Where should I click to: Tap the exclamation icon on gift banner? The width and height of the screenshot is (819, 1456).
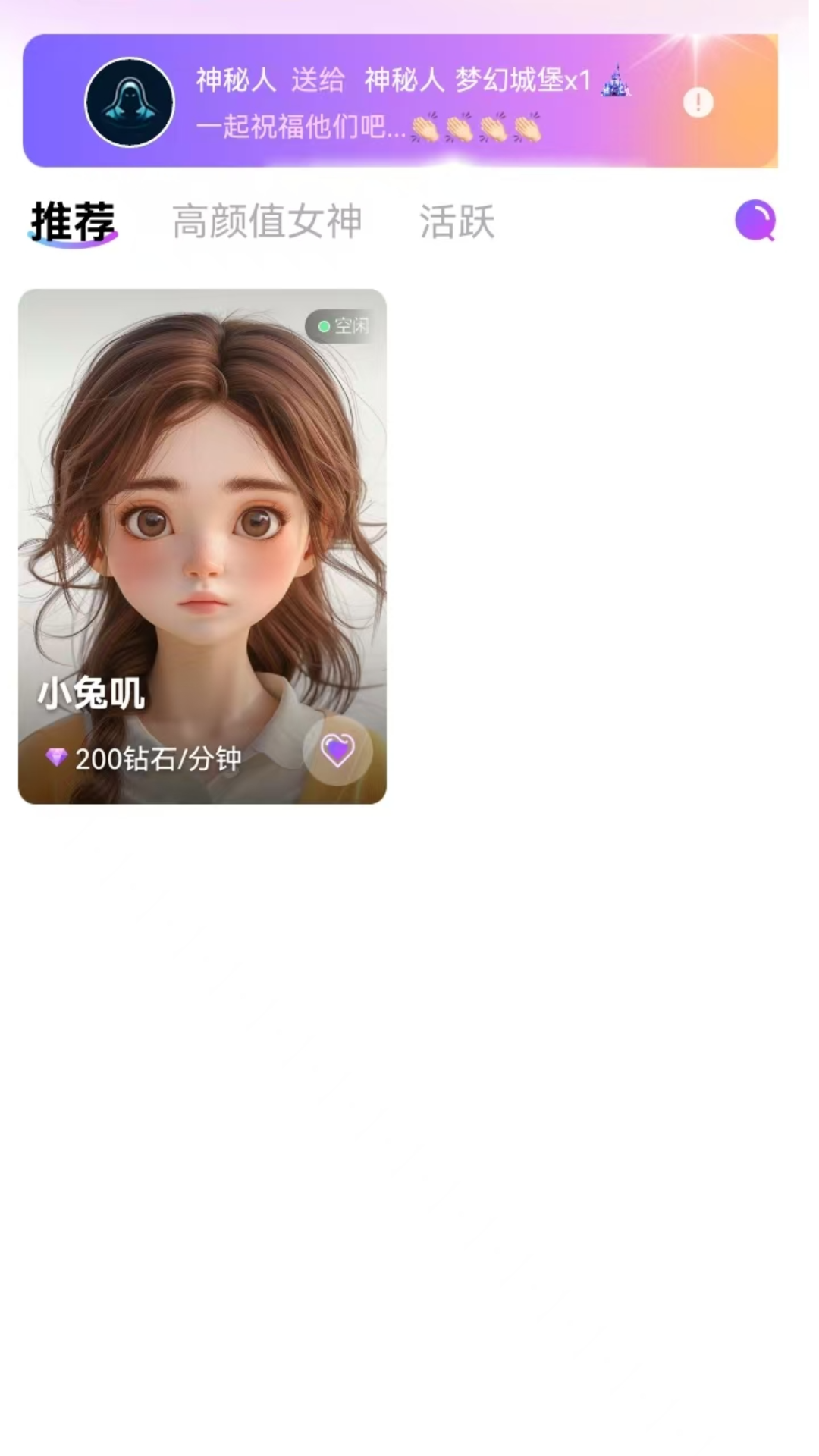pos(698,102)
